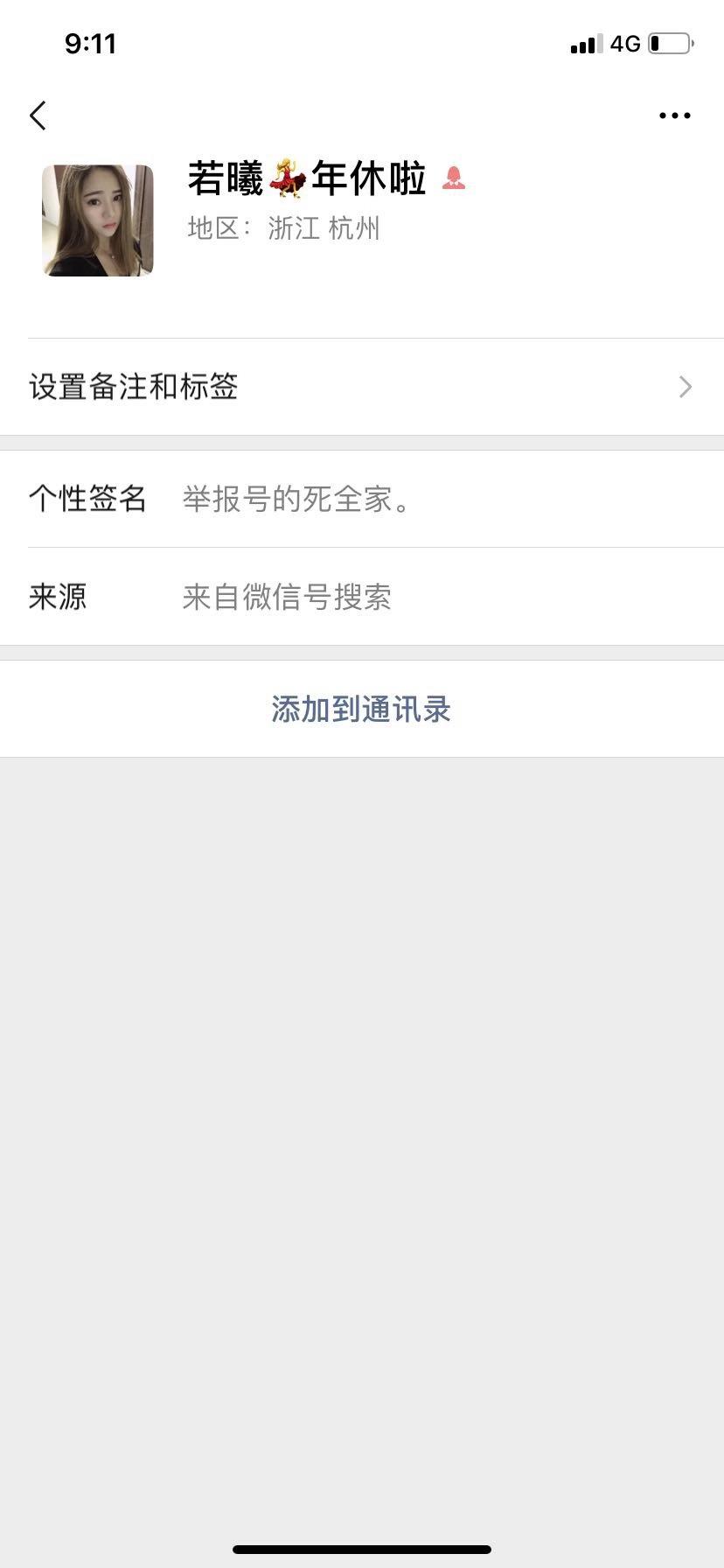Open the more options (•••) menu
This screenshot has width=724, height=1568.
[673, 115]
